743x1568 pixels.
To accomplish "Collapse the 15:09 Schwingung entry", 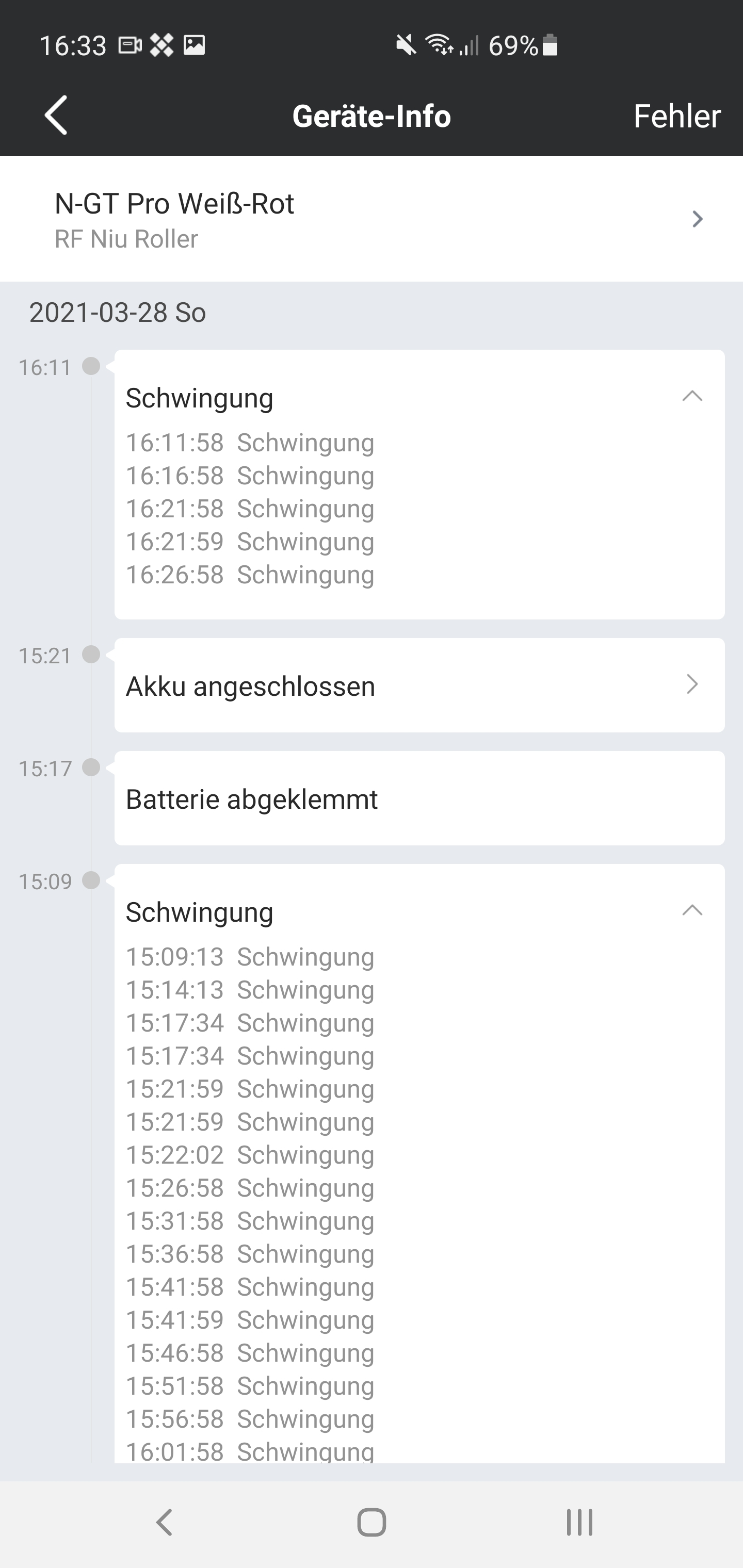I will click(x=692, y=910).
